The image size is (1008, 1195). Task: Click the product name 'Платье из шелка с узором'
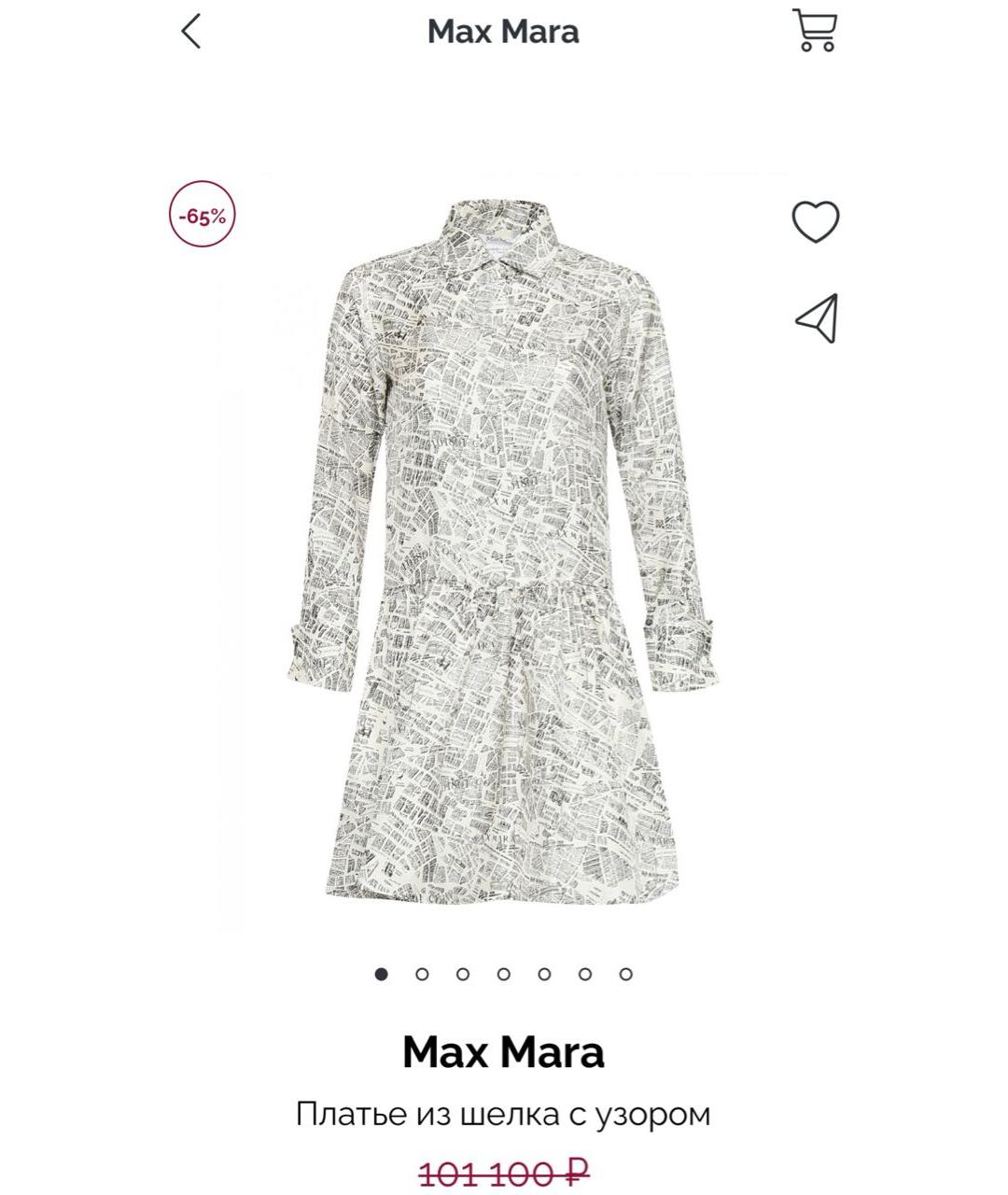pyautogui.click(x=504, y=1113)
